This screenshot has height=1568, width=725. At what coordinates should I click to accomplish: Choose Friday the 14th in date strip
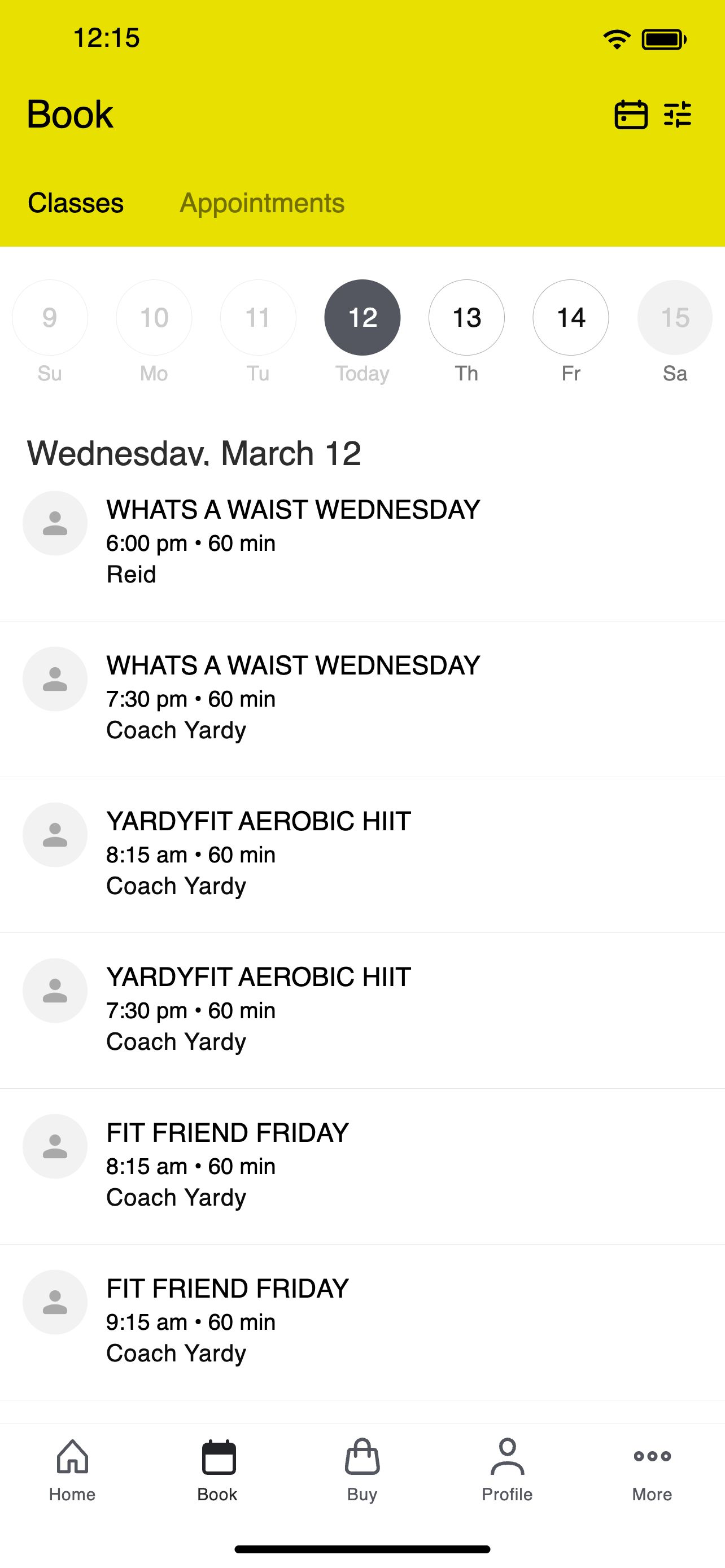click(x=570, y=317)
